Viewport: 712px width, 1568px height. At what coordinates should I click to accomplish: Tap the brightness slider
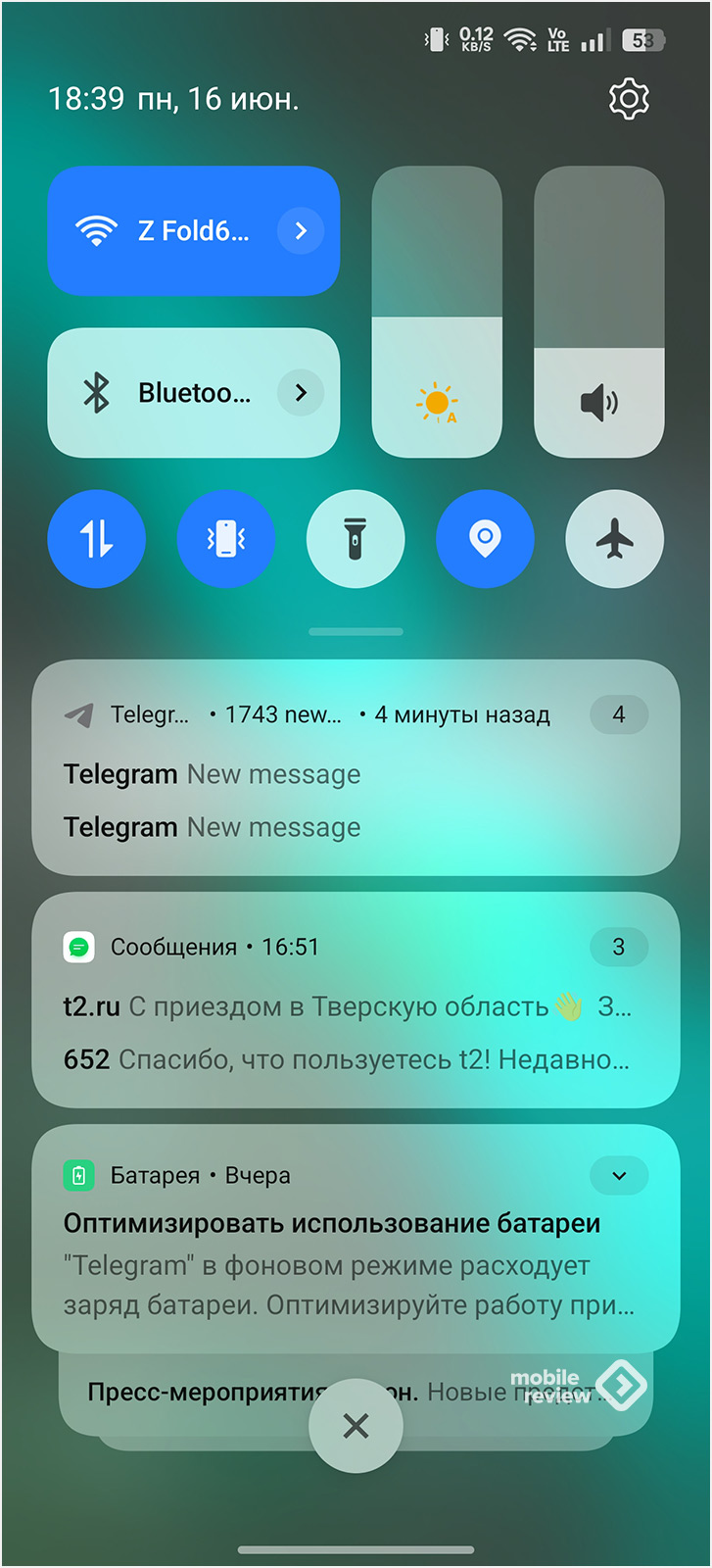click(x=437, y=312)
